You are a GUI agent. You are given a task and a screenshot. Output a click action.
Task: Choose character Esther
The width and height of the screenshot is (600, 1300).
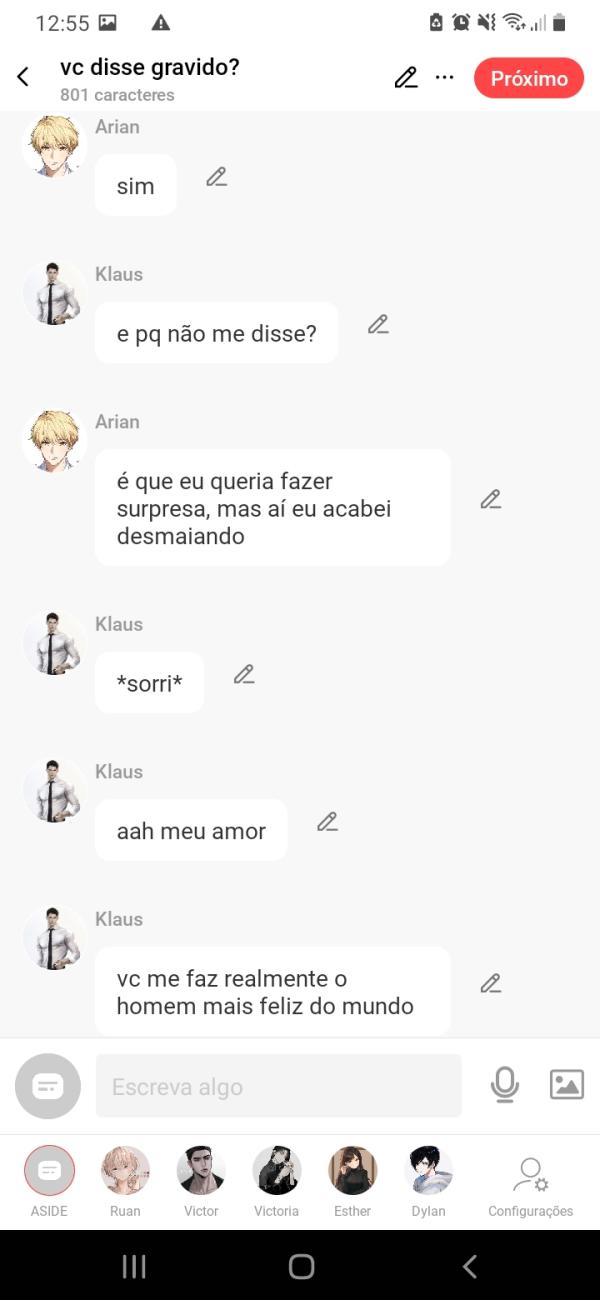tap(352, 1171)
